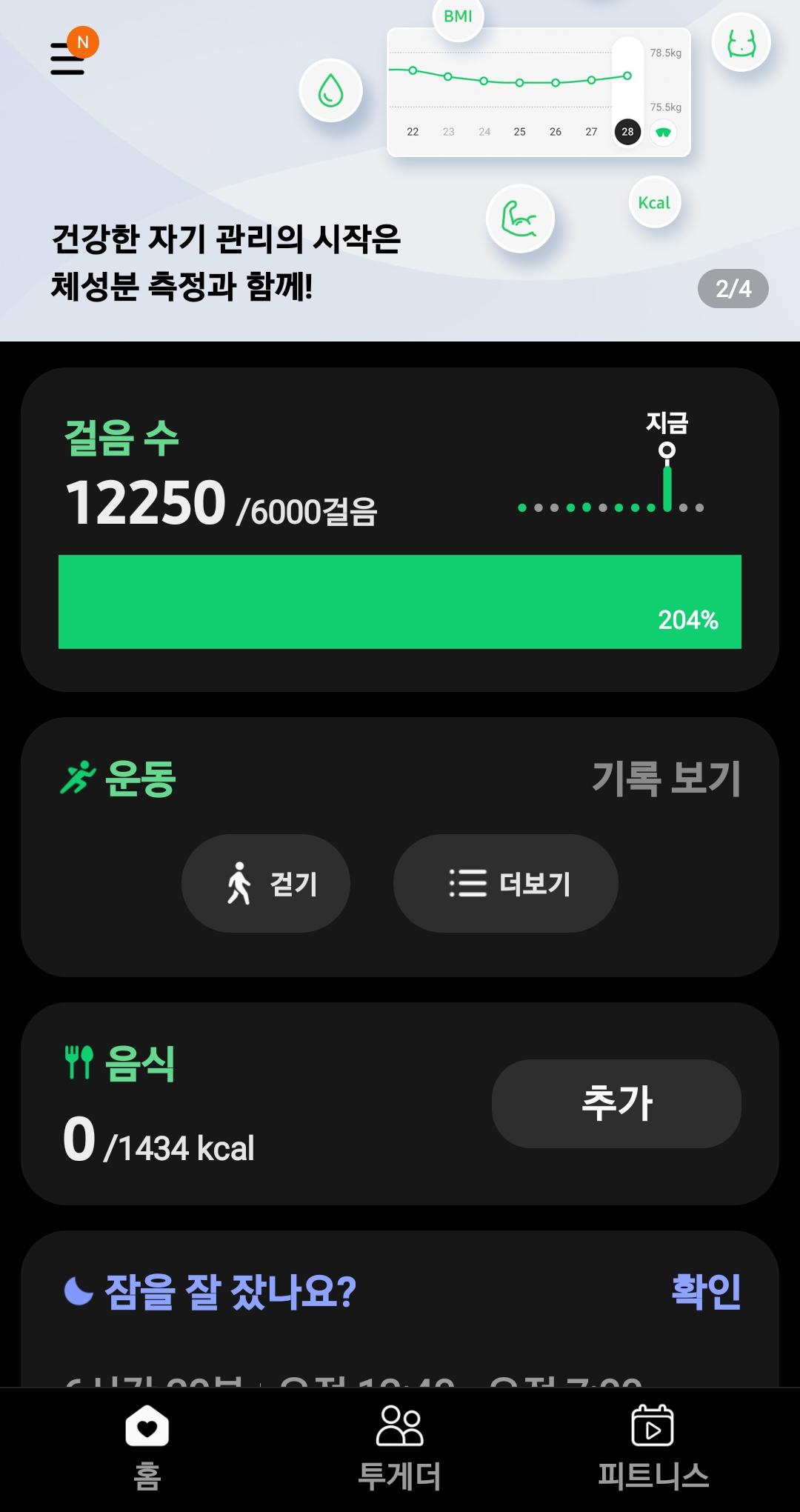The image size is (800, 1512).
Task: Add a food entry with 추가
Action: point(616,1103)
